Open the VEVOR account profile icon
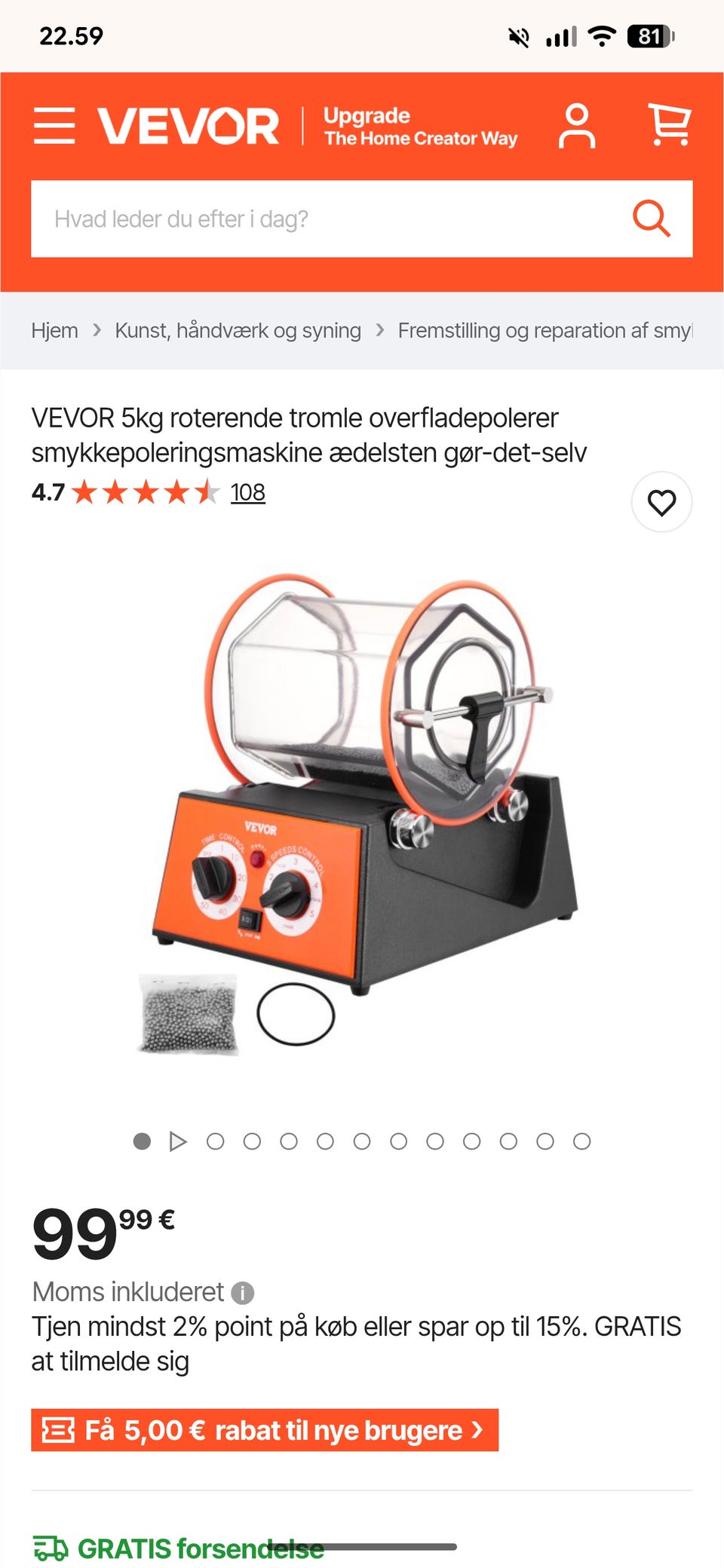724x1568 pixels. tap(578, 124)
